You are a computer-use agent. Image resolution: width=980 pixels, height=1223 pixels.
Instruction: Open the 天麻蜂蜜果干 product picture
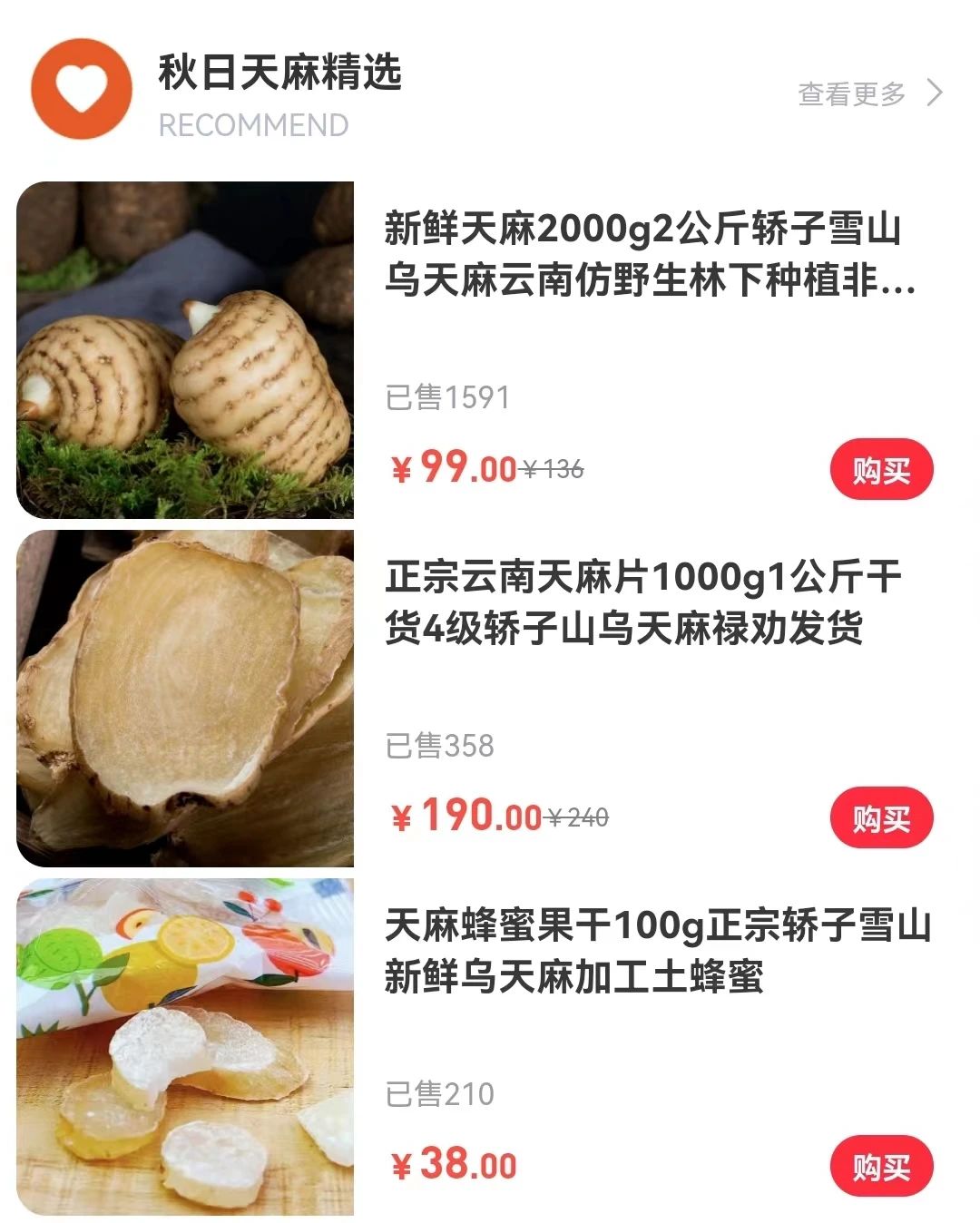coord(185,1047)
